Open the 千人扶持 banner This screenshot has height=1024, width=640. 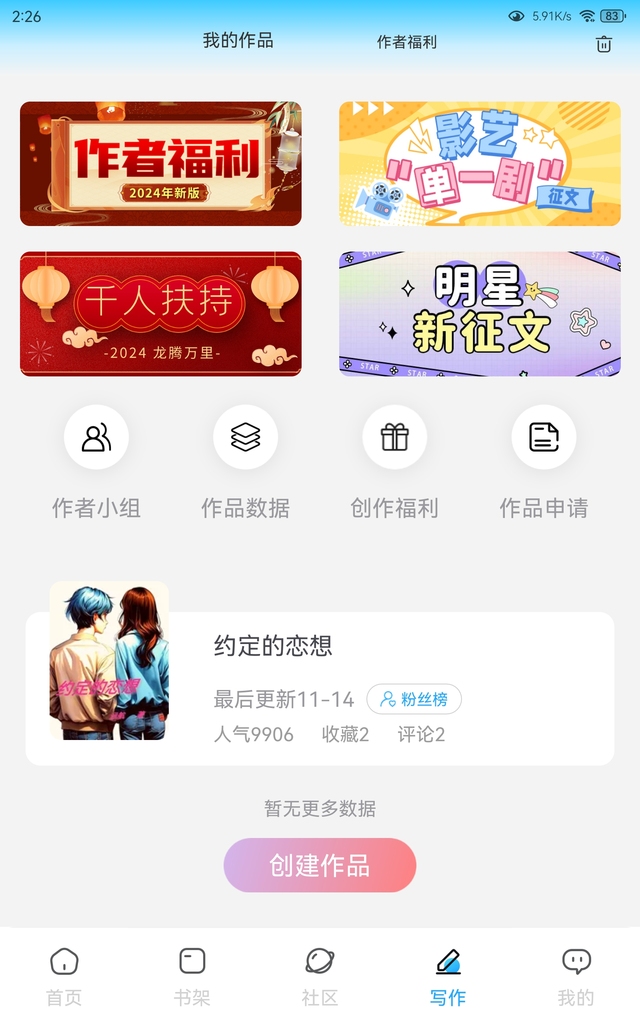click(x=161, y=313)
